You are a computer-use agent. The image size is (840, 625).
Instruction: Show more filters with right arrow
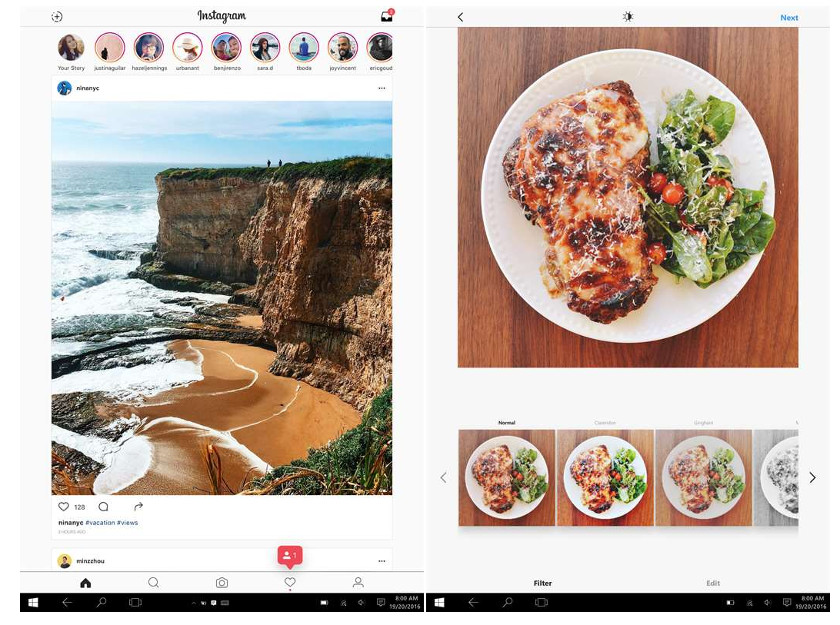coord(812,478)
